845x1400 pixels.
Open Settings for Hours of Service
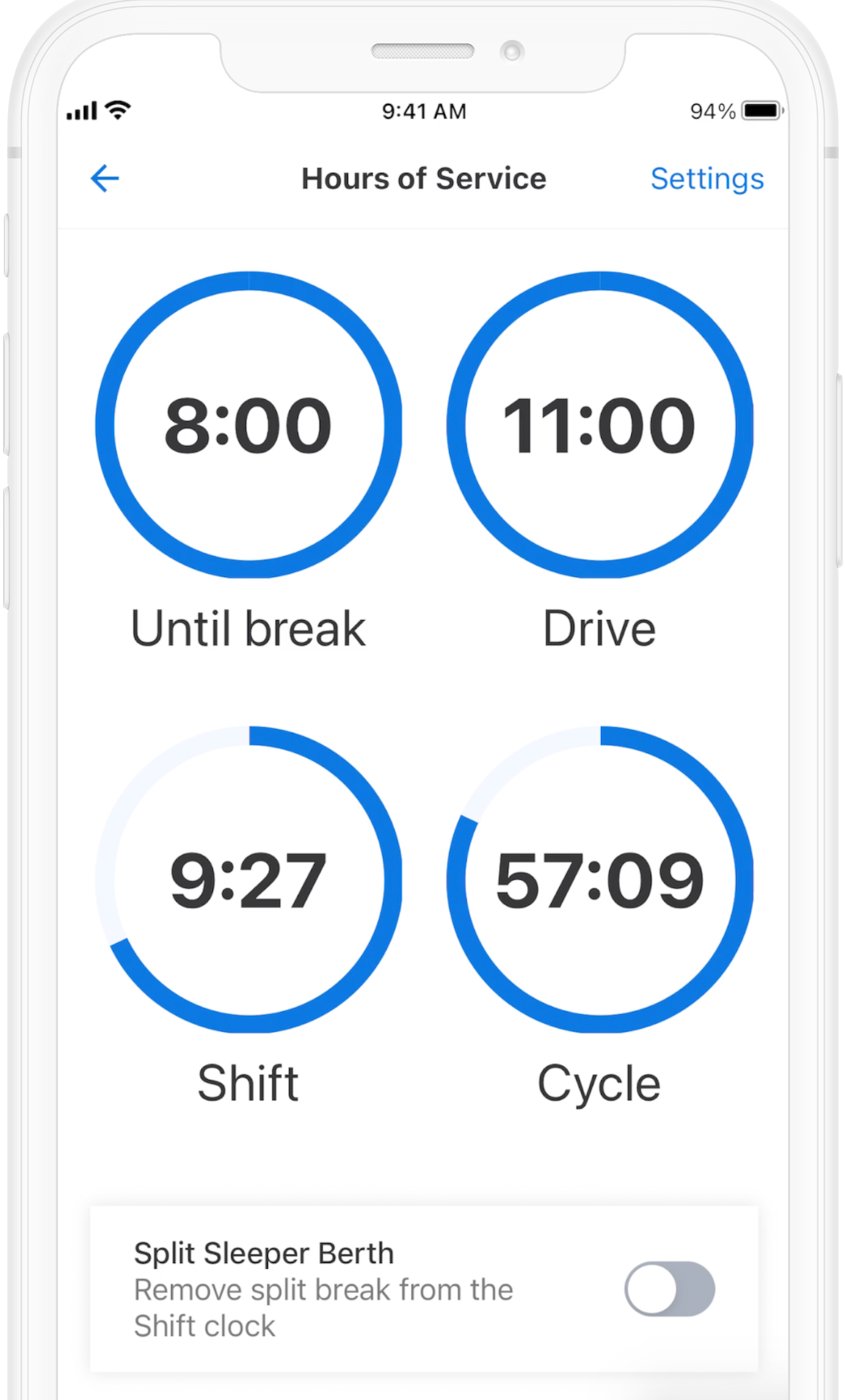point(707,178)
